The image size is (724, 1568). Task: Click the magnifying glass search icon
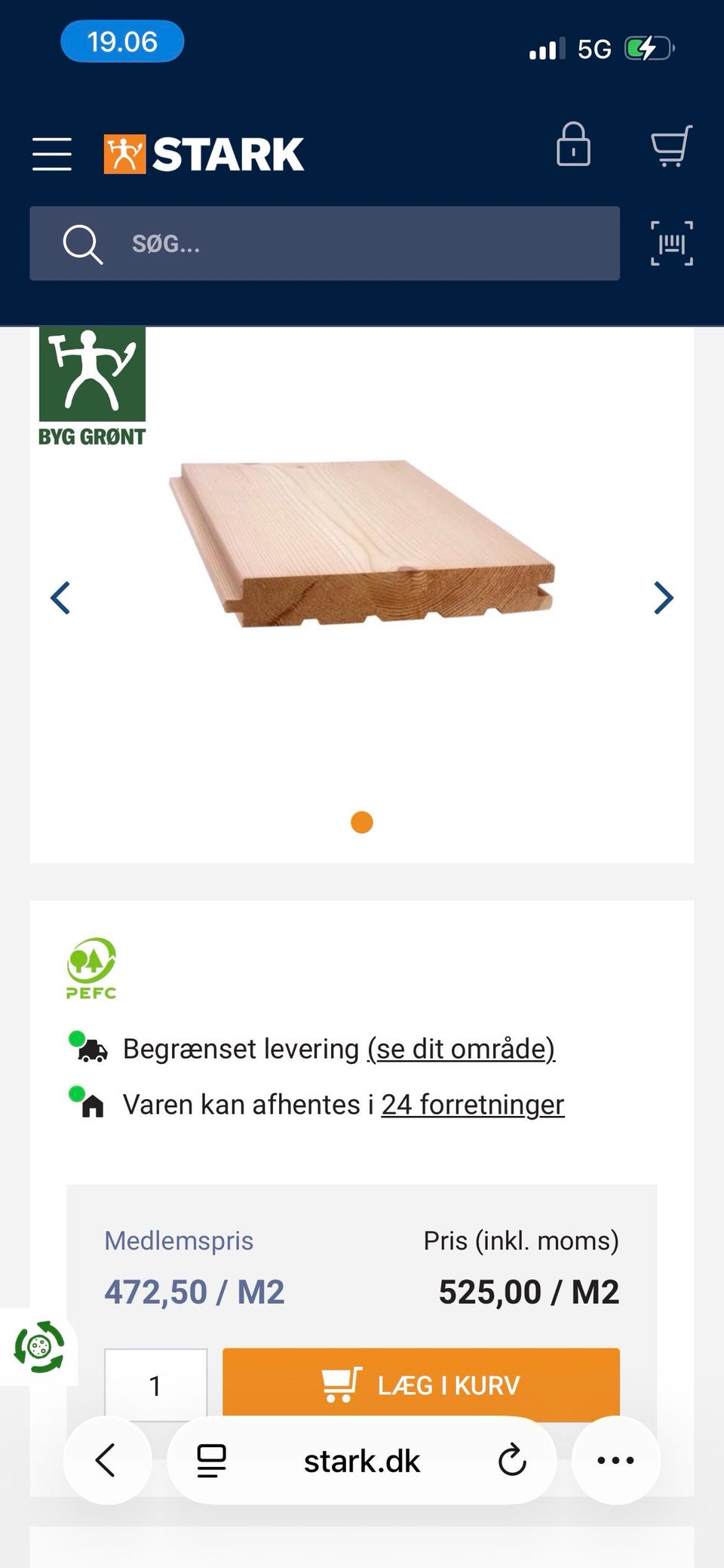82,243
